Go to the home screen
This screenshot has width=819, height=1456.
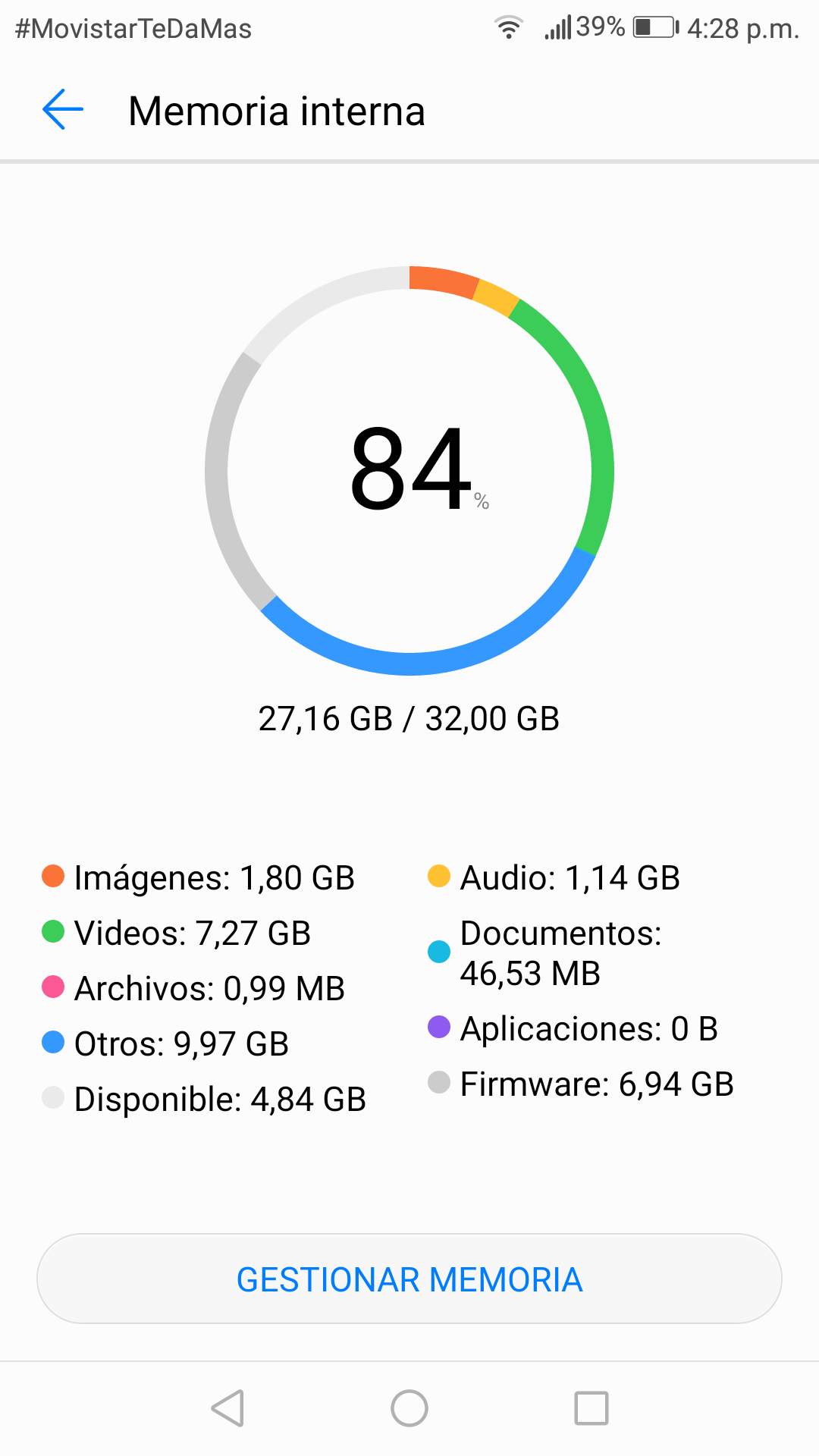[x=409, y=1408]
